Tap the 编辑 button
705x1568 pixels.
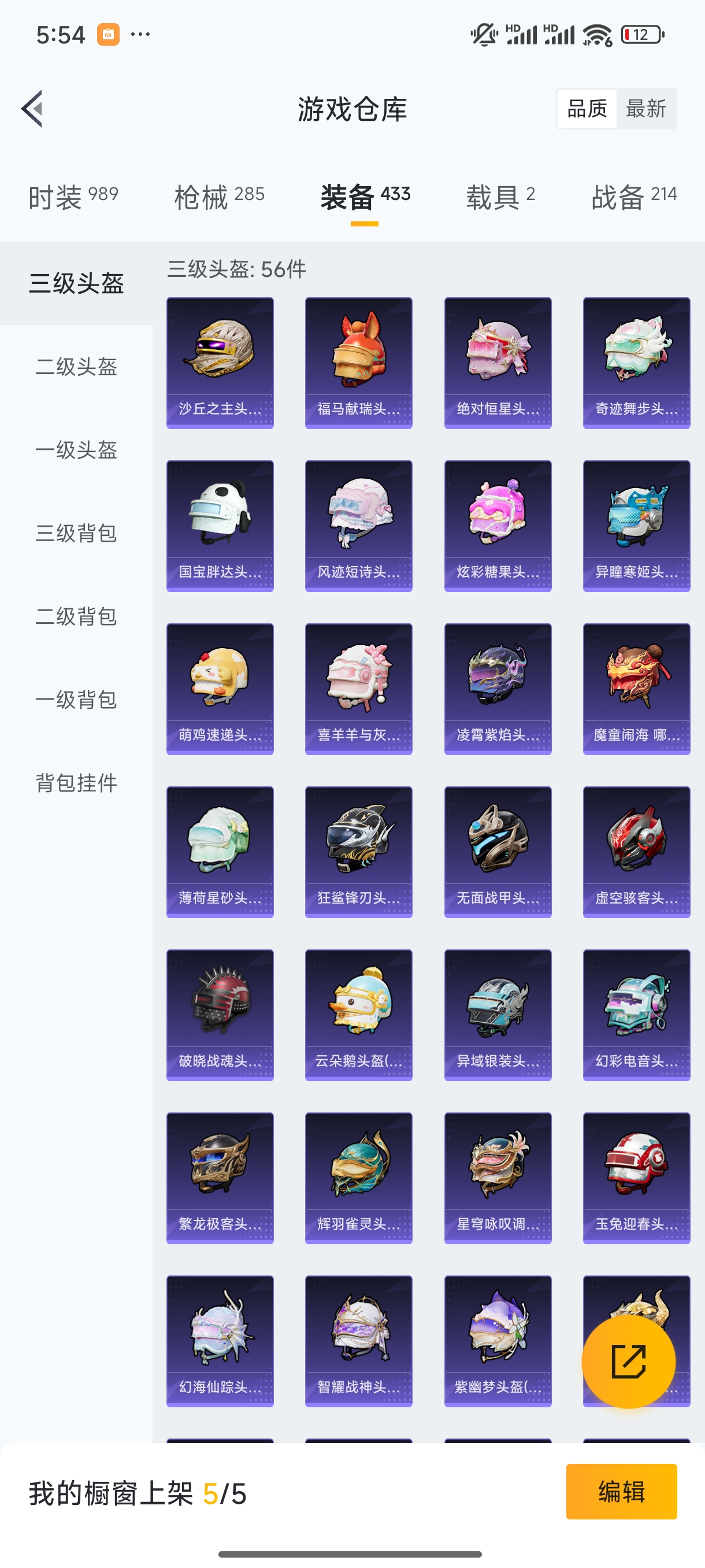tap(621, 1491)
